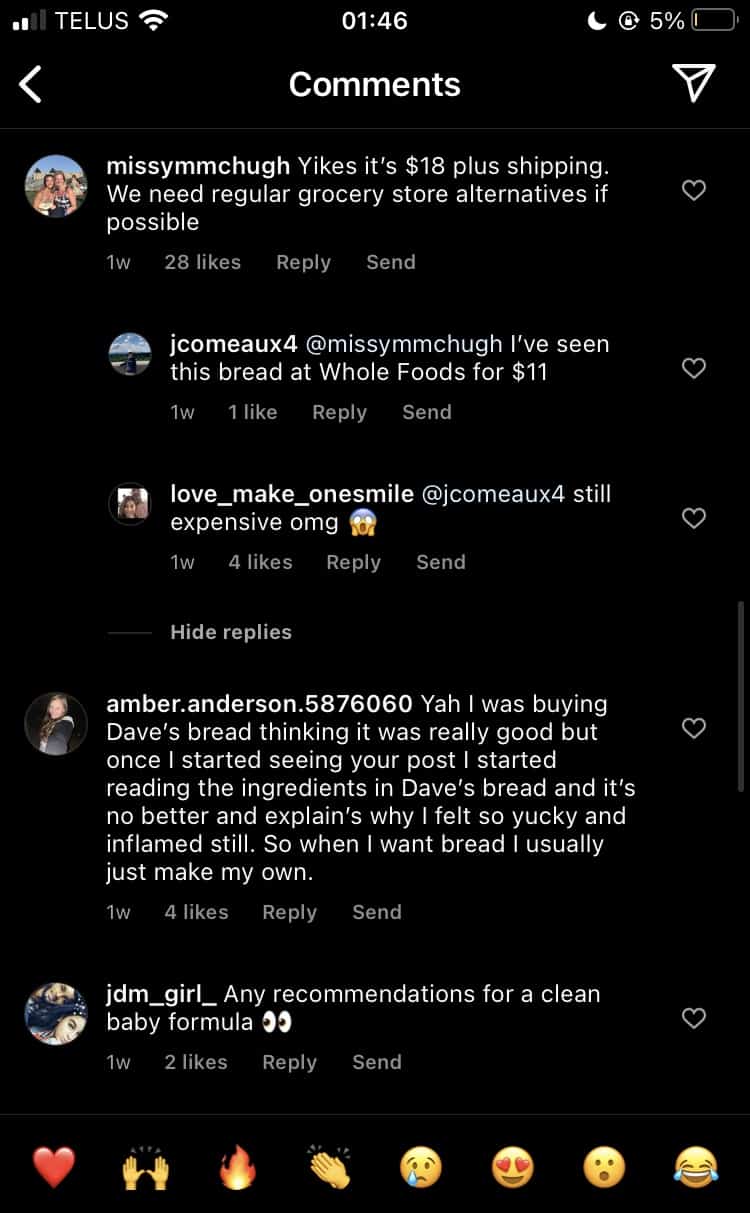Like love_make_onesmile's reply
The image size is (750, 1213).
[x=694, y=518]
